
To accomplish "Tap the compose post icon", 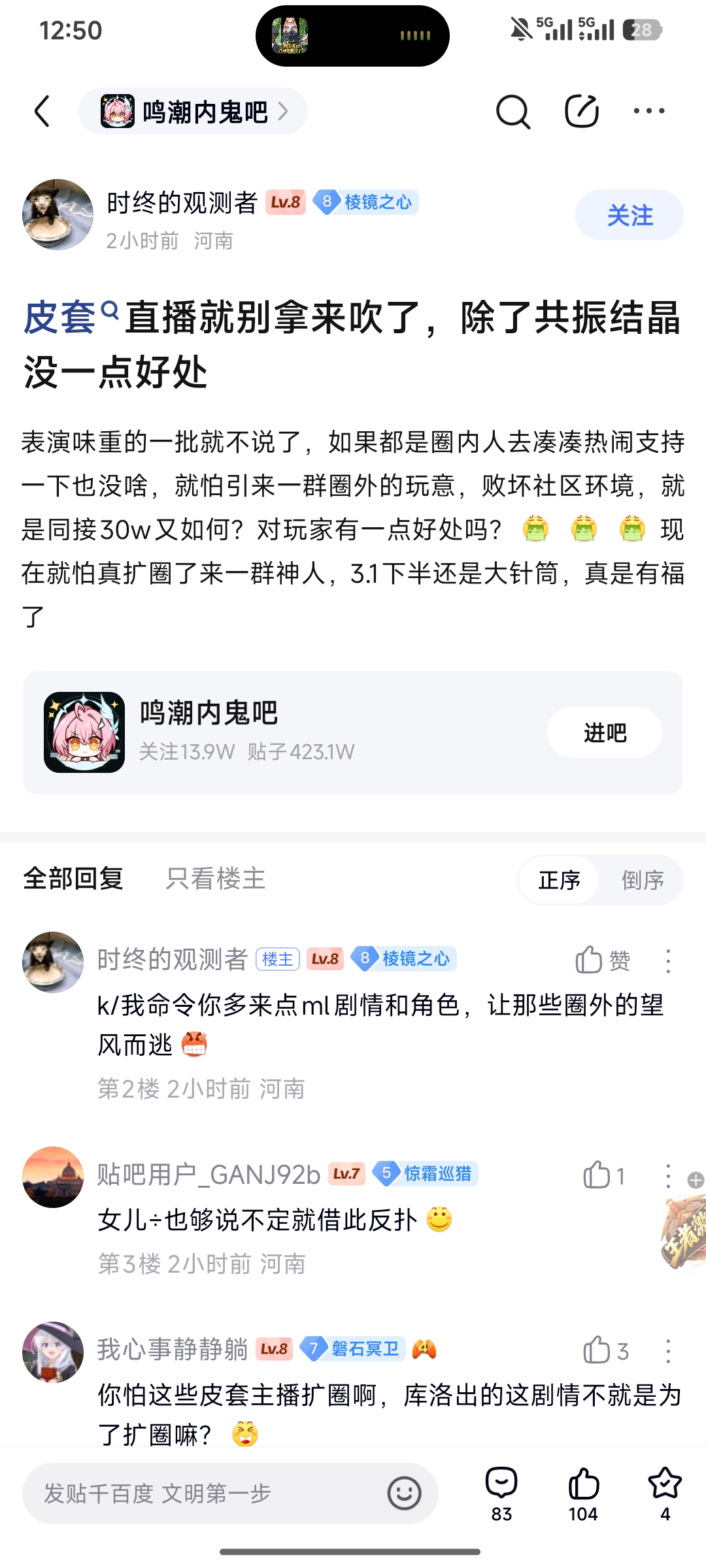I will (581, 112).
